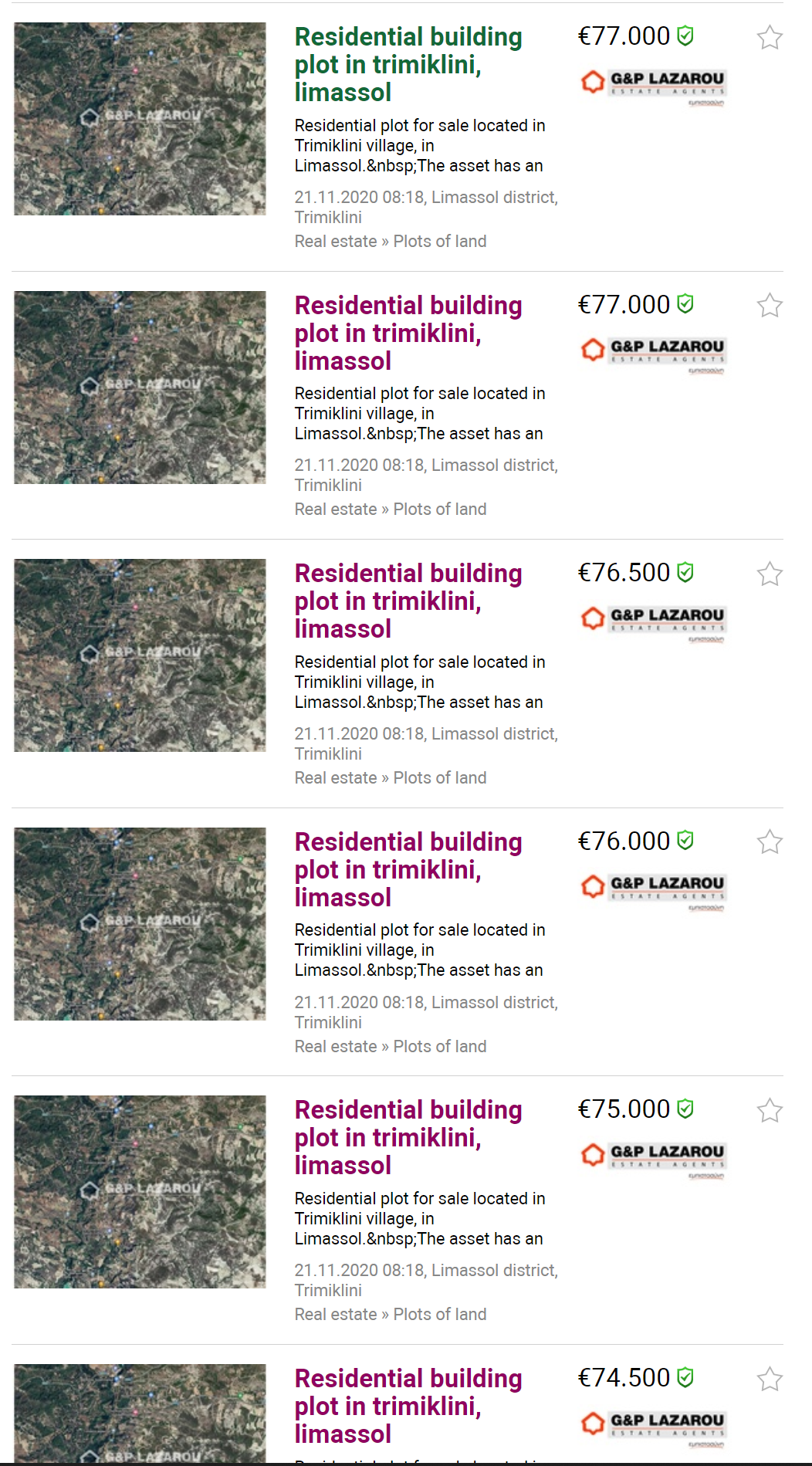Favorite the first €77.000 listing with the star
This screenshot has height=1466, width=812.
tap(770, 38)
